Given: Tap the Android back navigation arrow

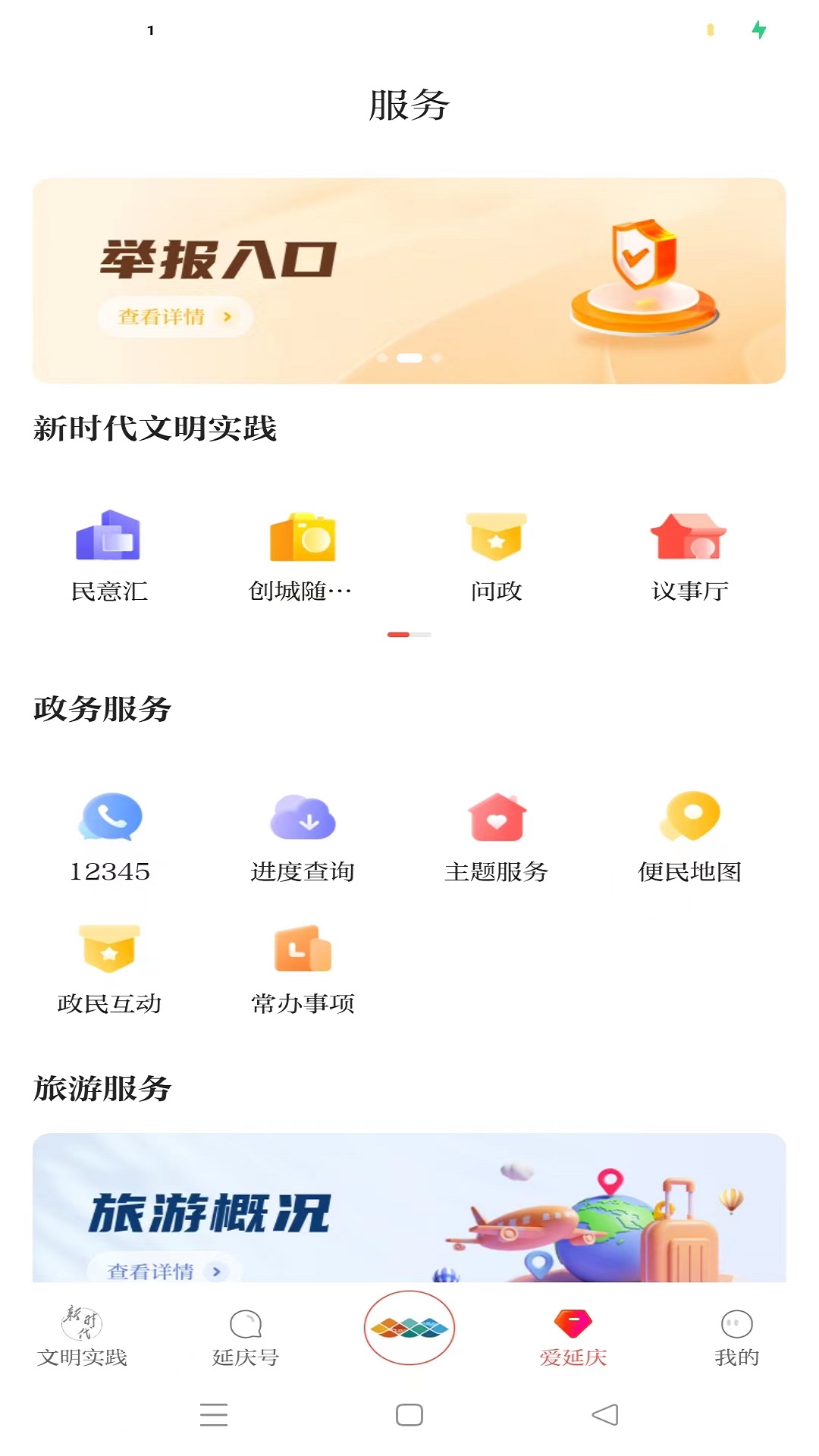Looking at the screenshot, I should point(603,1414).
